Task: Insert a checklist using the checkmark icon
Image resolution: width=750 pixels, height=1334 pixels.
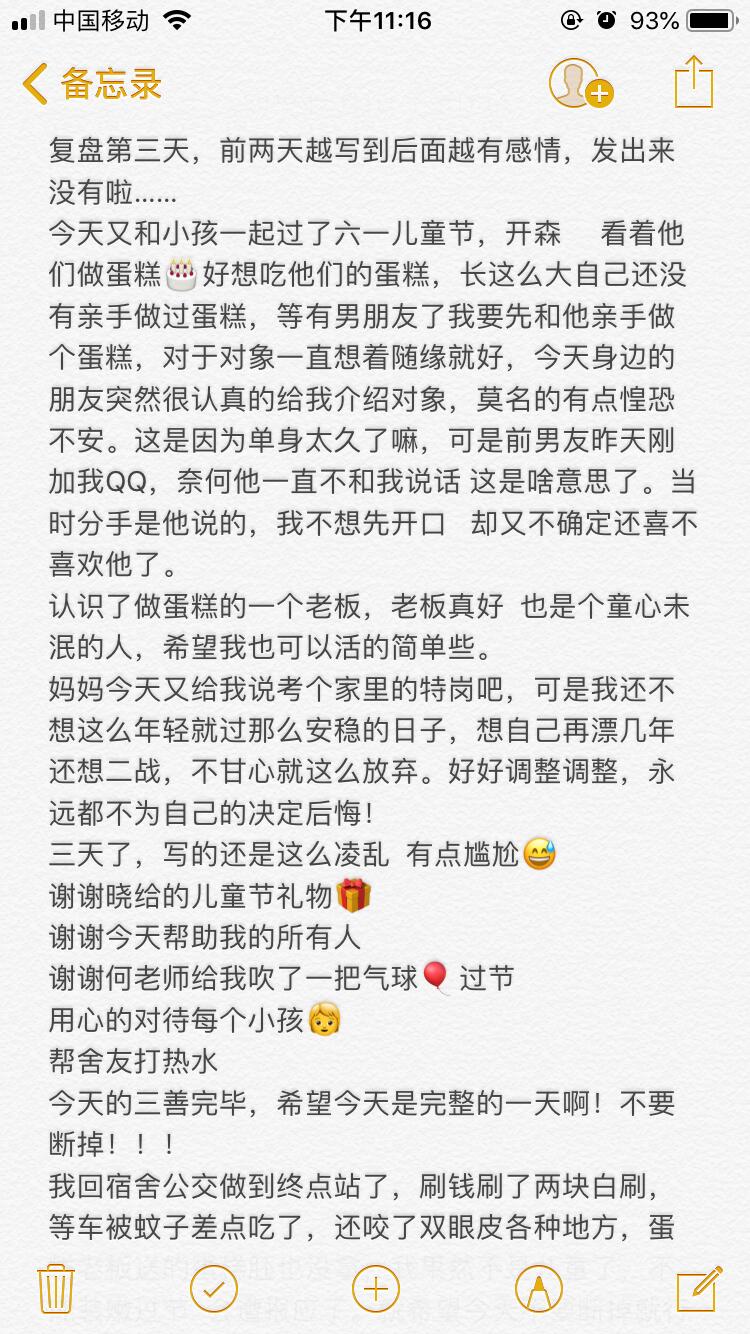Action: [x=213, y=1288]
